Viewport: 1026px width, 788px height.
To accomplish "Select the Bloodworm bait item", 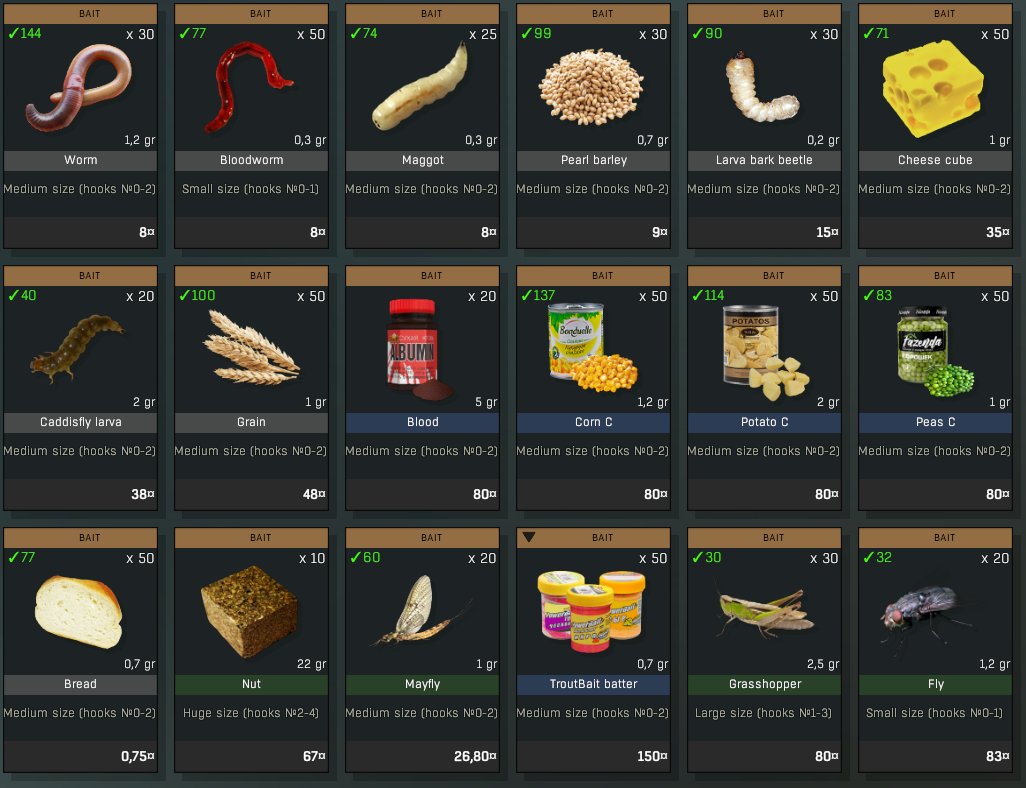I will (x=251, y=100).
